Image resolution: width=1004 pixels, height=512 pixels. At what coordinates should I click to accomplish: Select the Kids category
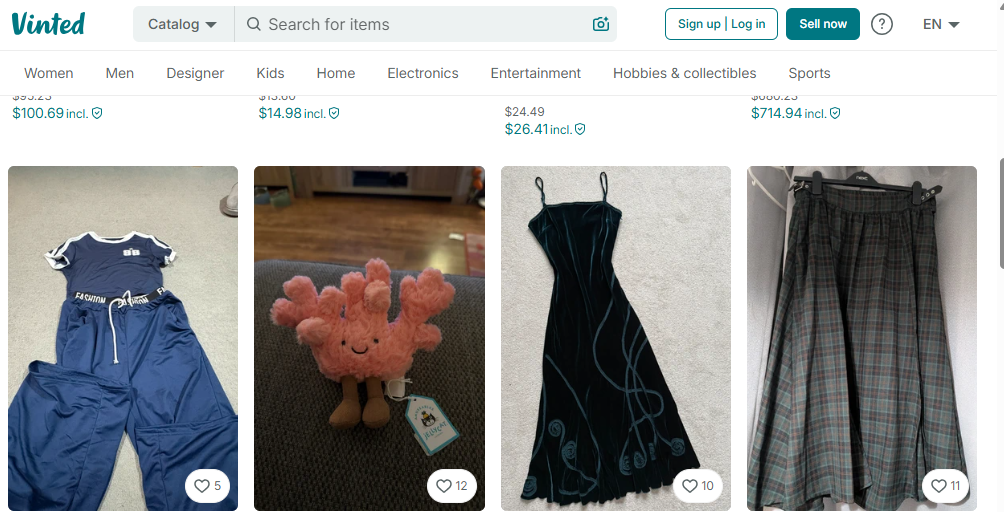tap(270, 73)
